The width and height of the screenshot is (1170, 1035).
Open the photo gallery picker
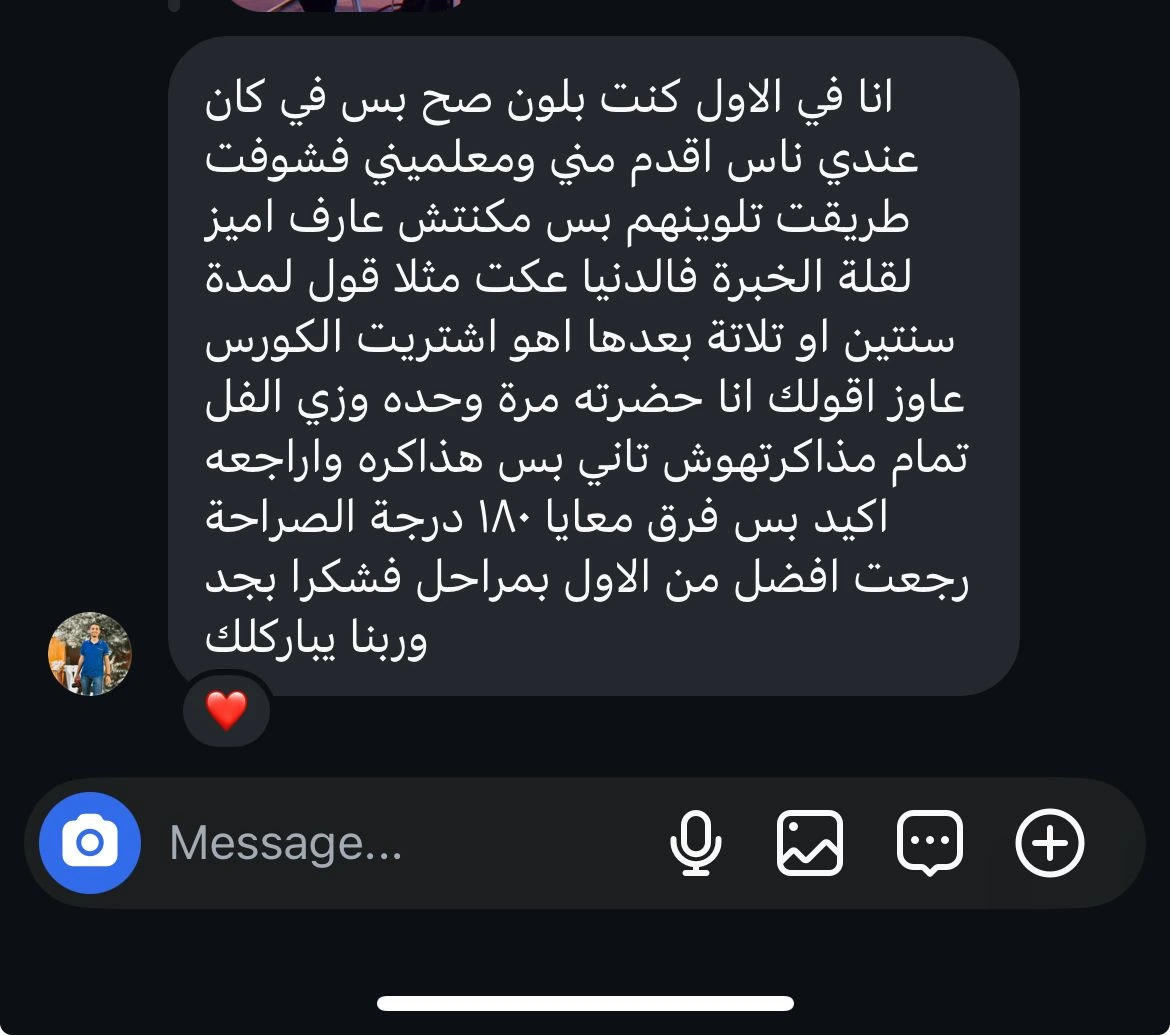(x=810, y=843)
